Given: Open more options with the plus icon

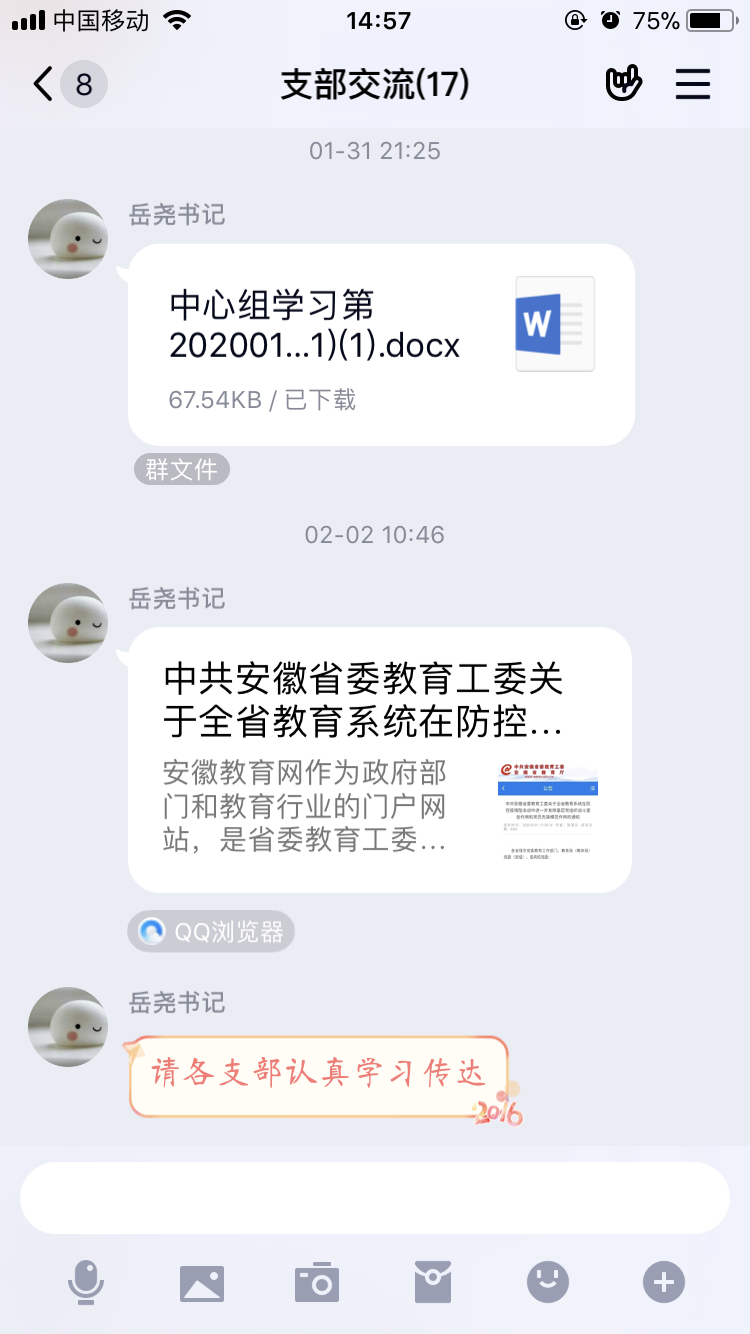Looking at the screenshot, I should coord(664,1282).
